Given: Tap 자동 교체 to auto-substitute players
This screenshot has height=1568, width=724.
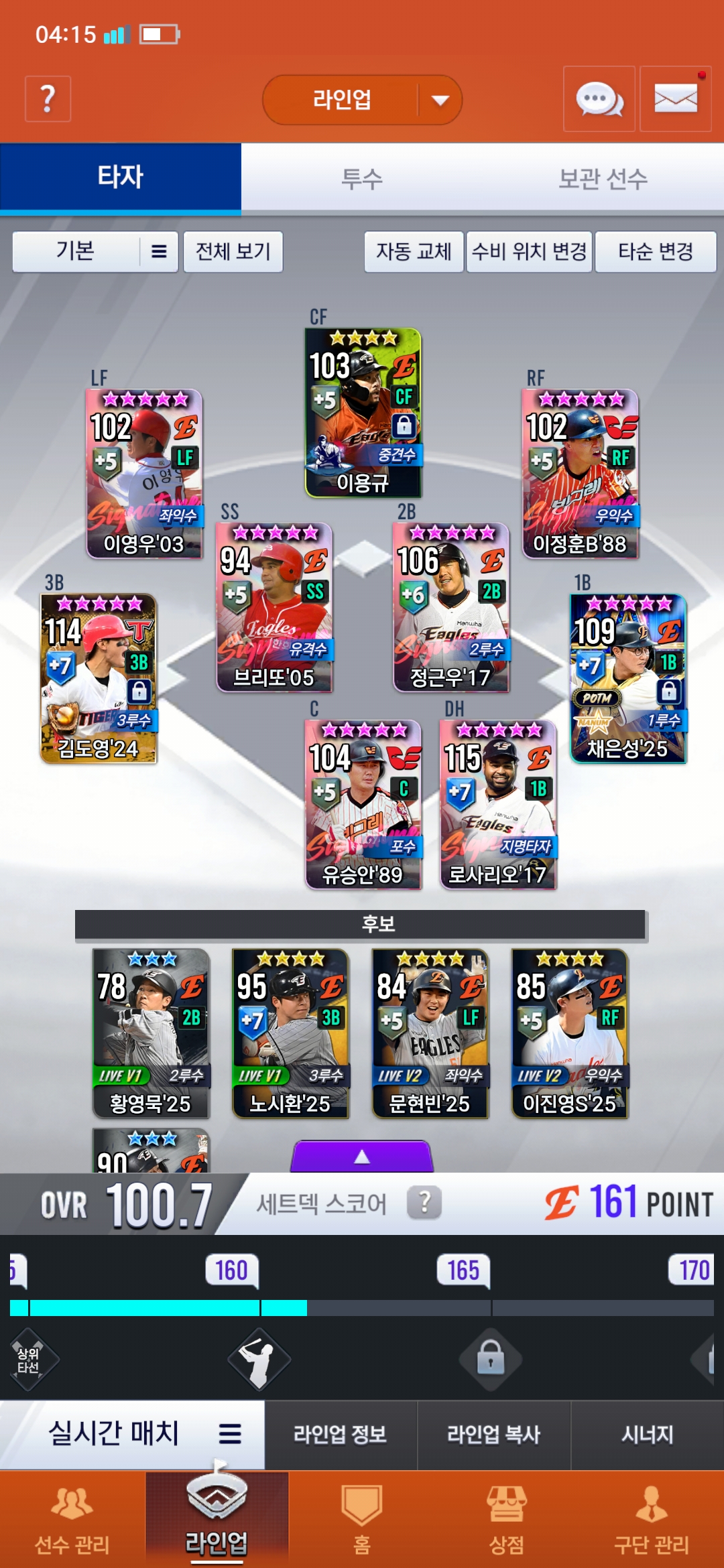Looking at the screenshot, I should (414, 251).
